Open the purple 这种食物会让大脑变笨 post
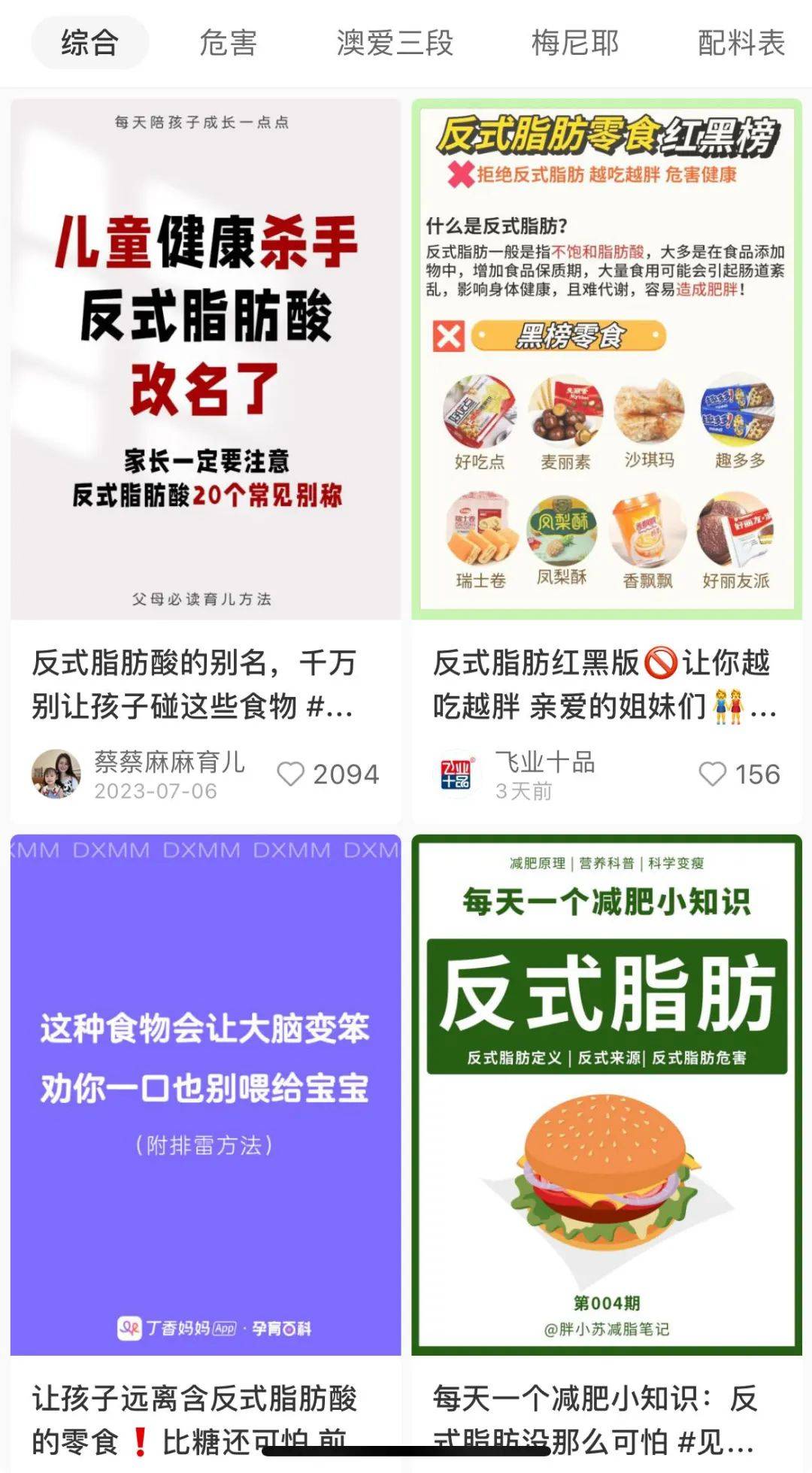The width and height of the screenshot is (812, 1473). 205,1094
